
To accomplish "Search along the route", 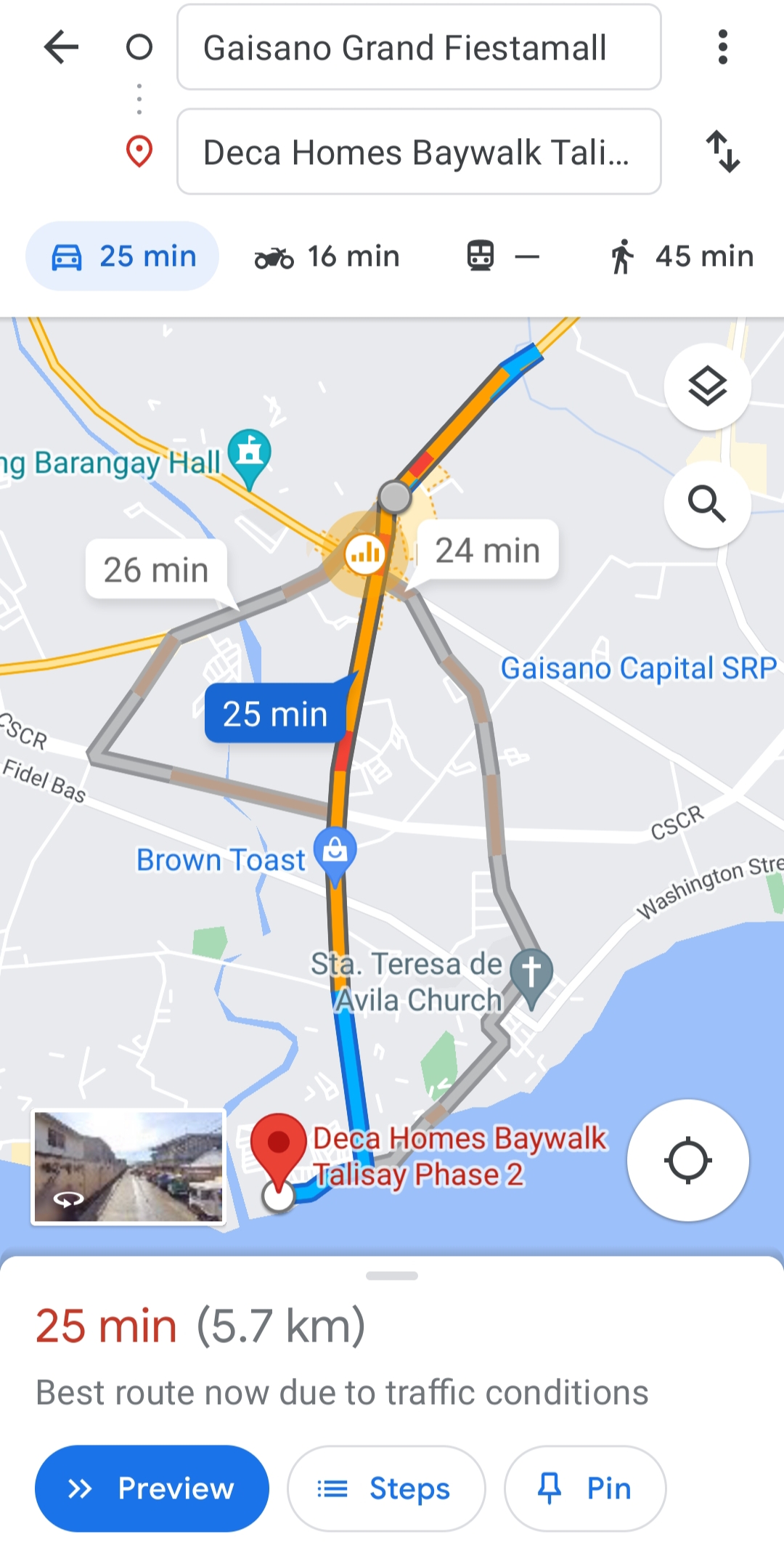I will (x=707, y=503).
